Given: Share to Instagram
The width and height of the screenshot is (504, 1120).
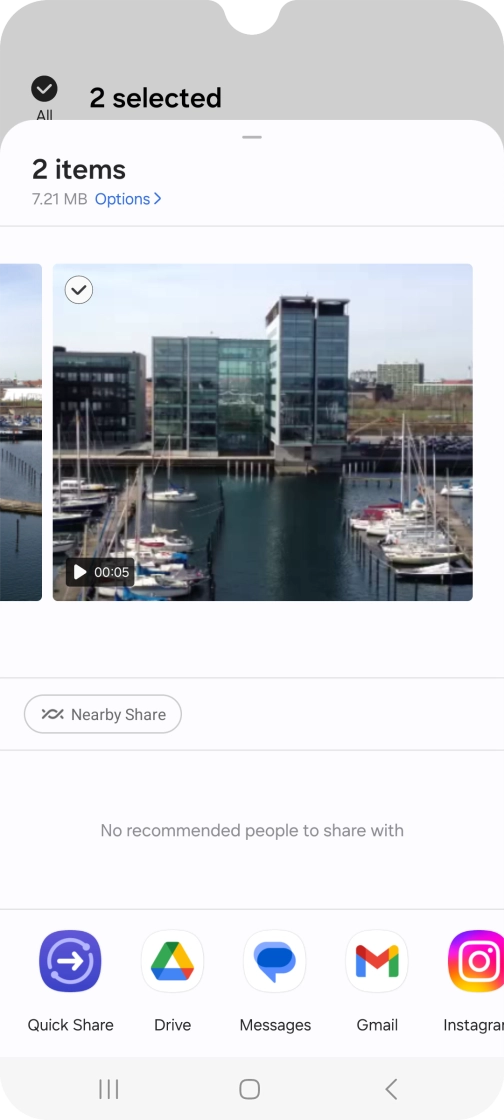Looking at the screenshot, I should click(475, 981).
